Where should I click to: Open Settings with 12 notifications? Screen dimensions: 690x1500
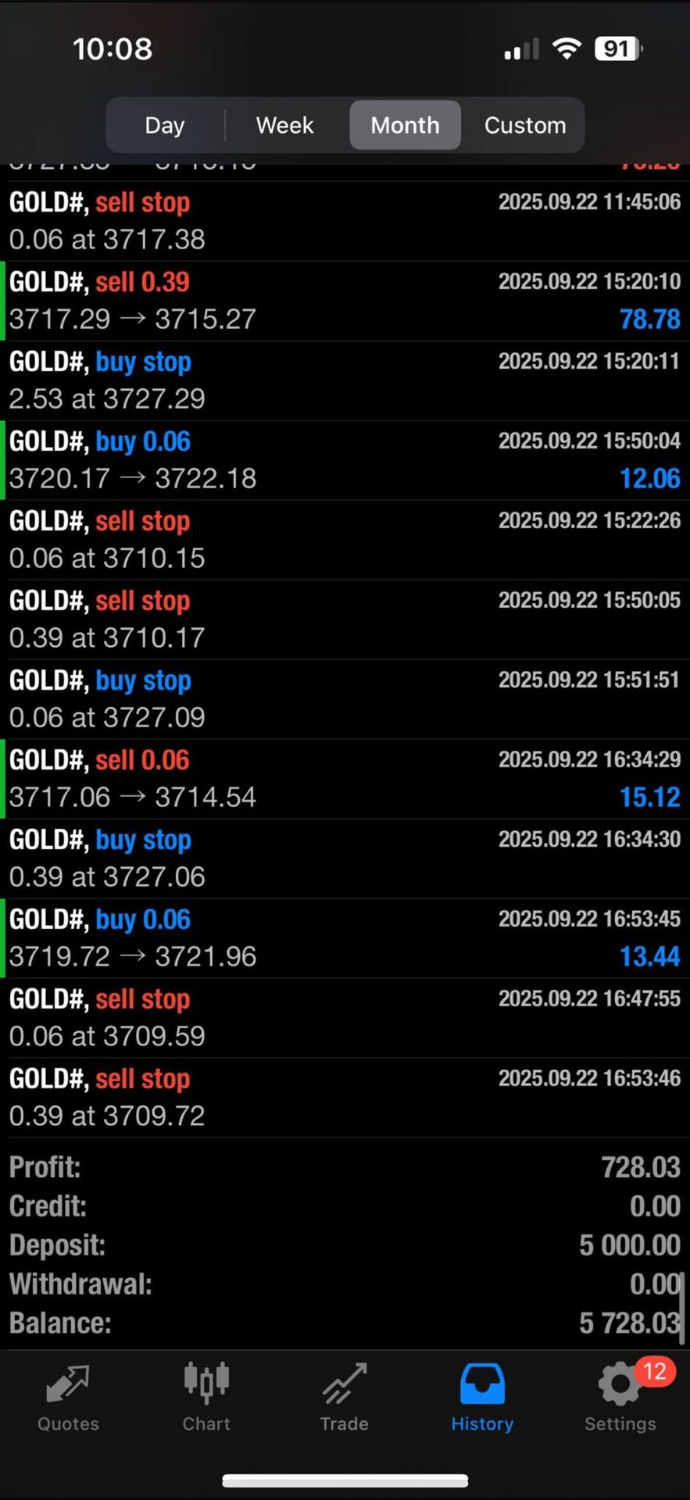click(x=620, y=1397)
